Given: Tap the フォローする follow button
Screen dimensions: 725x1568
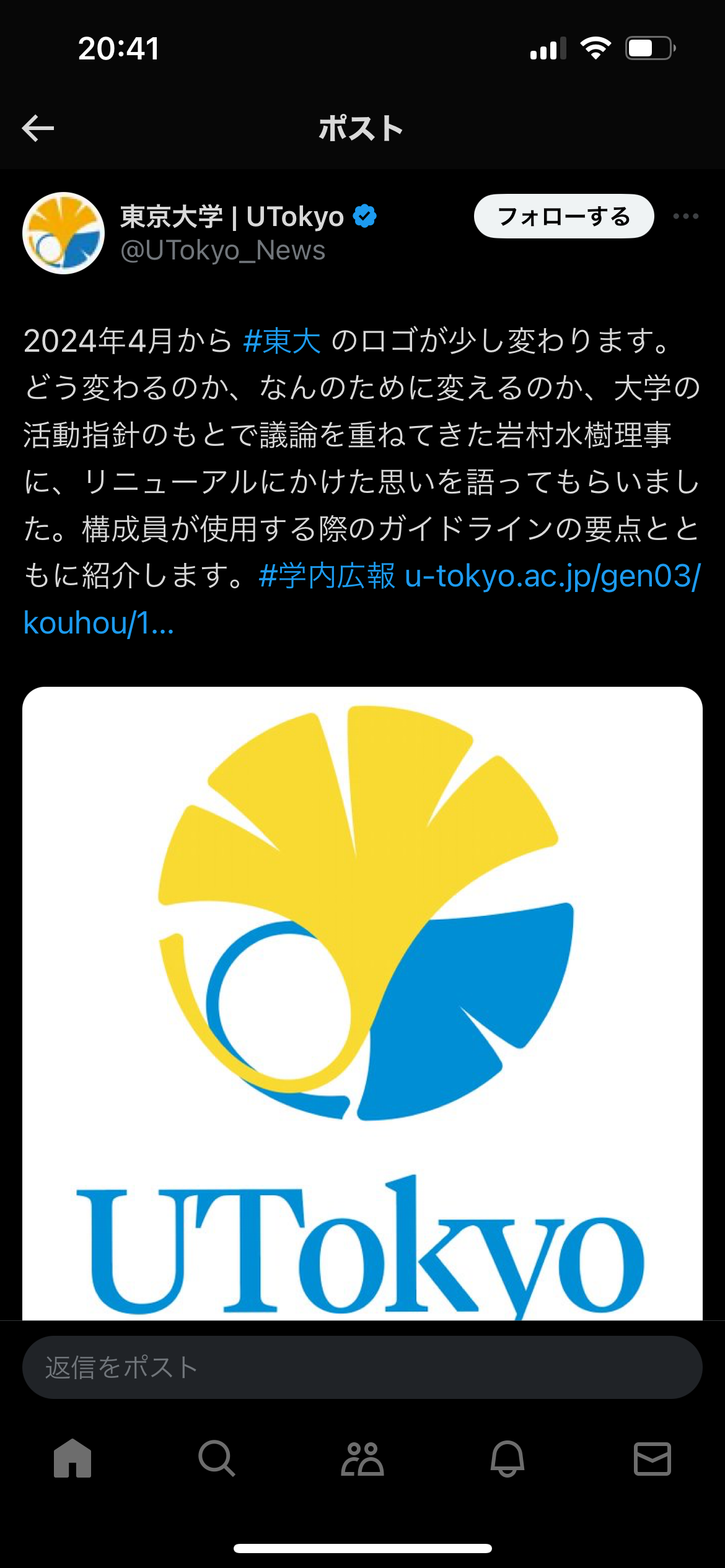Looking at the screenshot, I should (x=564, y=216).
